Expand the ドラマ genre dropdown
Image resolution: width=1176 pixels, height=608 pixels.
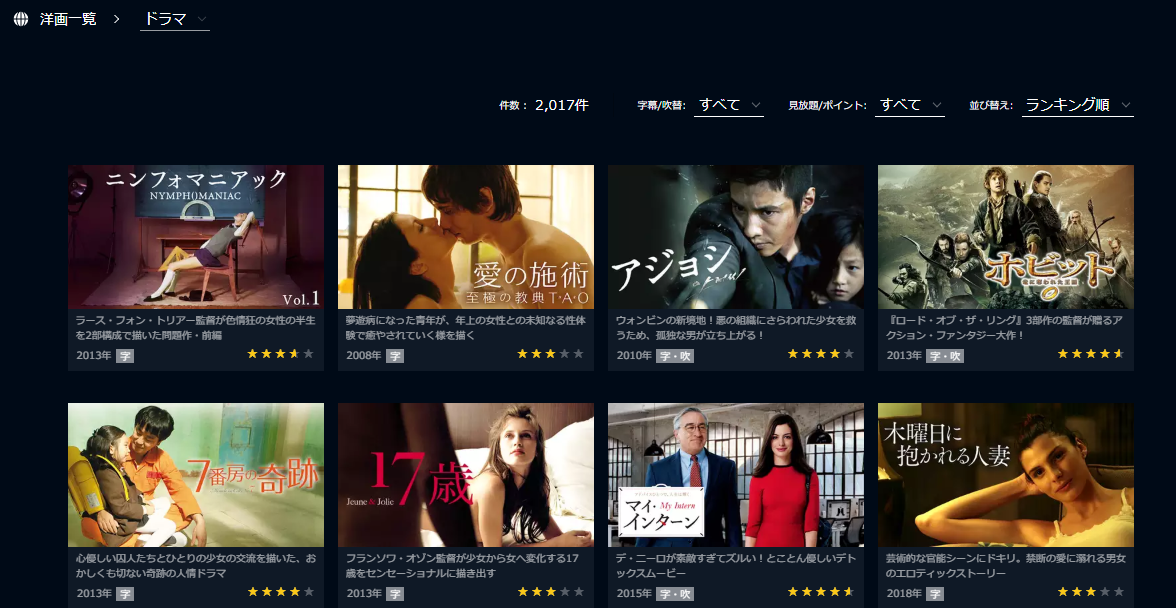click(174, 19)
